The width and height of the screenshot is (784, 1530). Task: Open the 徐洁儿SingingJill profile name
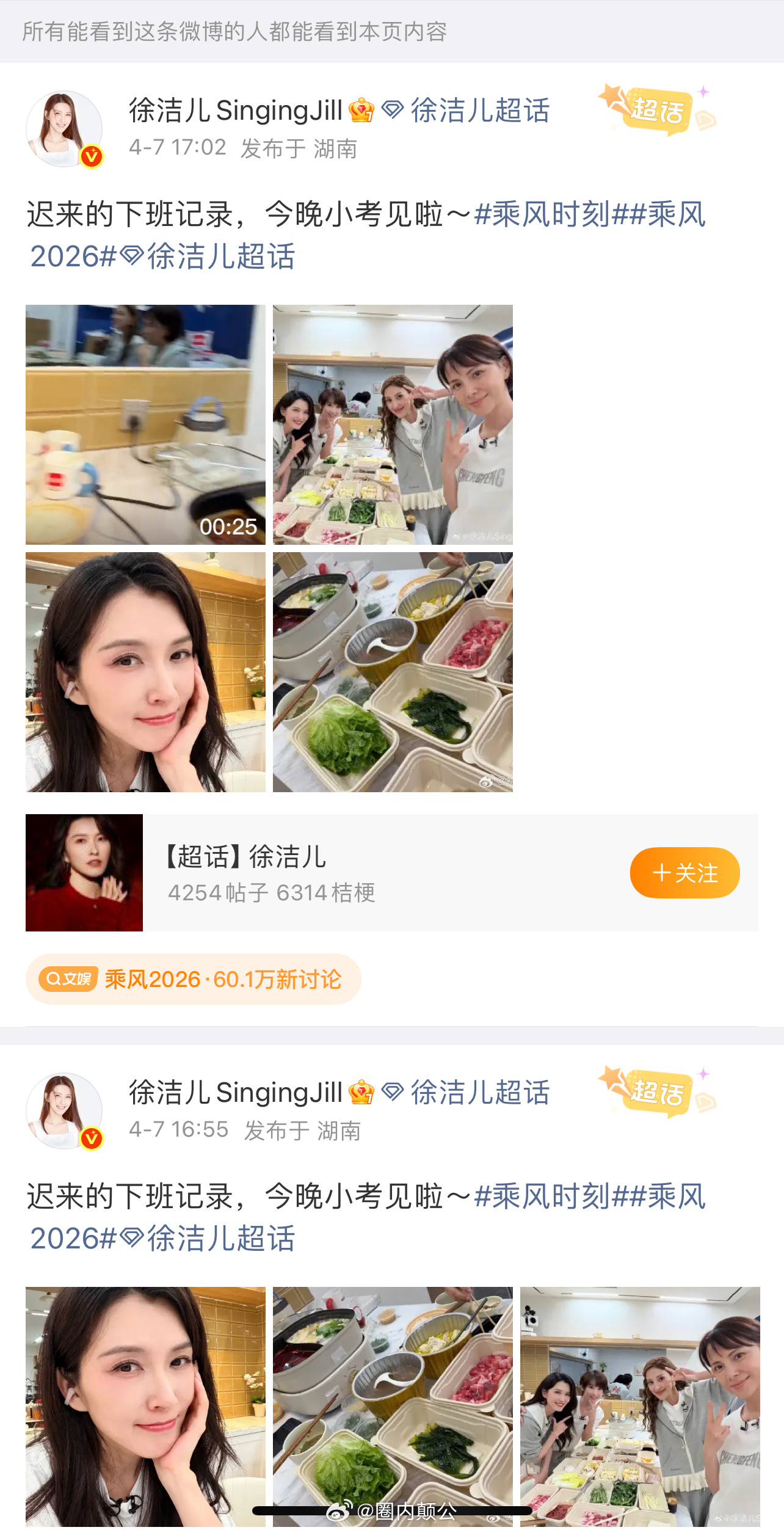point(235,111)
